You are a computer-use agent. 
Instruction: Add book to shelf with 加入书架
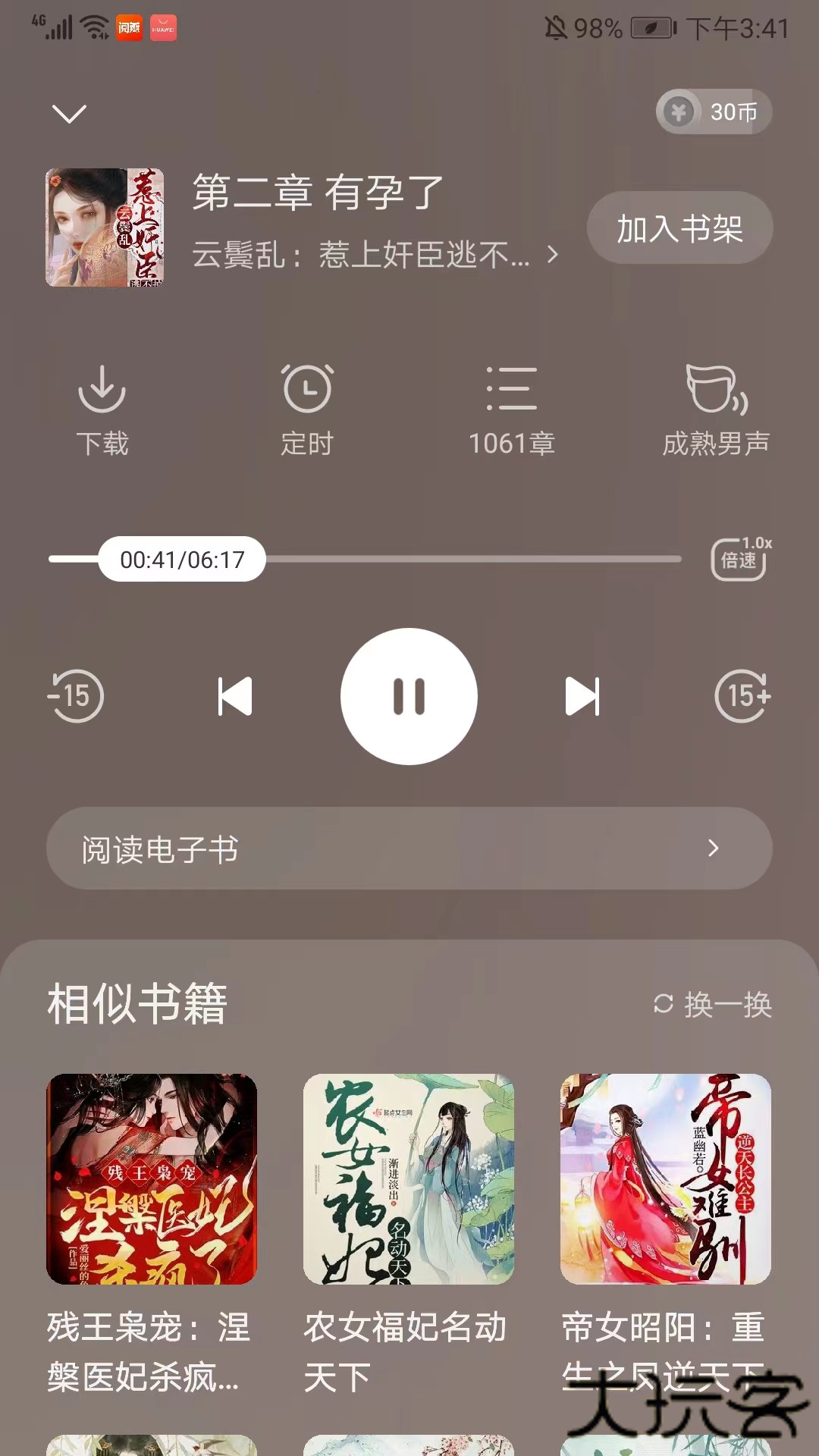[679, 227]
